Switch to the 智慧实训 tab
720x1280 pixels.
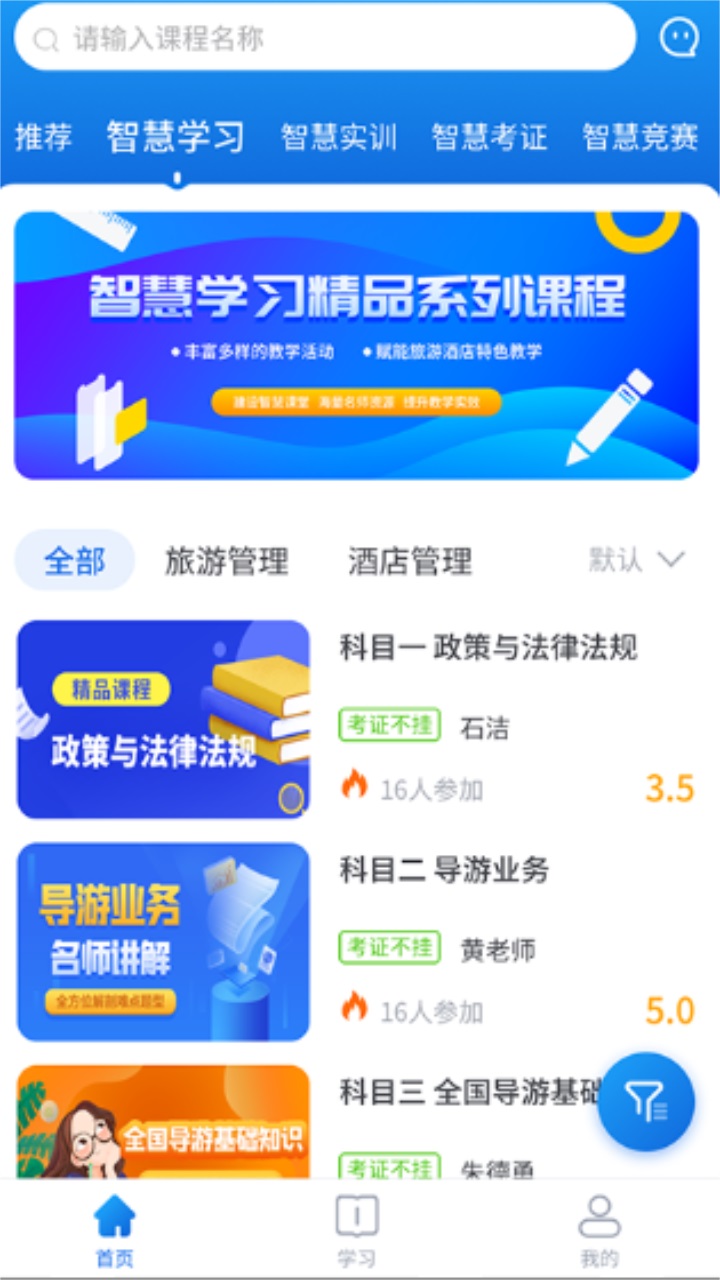338,137
